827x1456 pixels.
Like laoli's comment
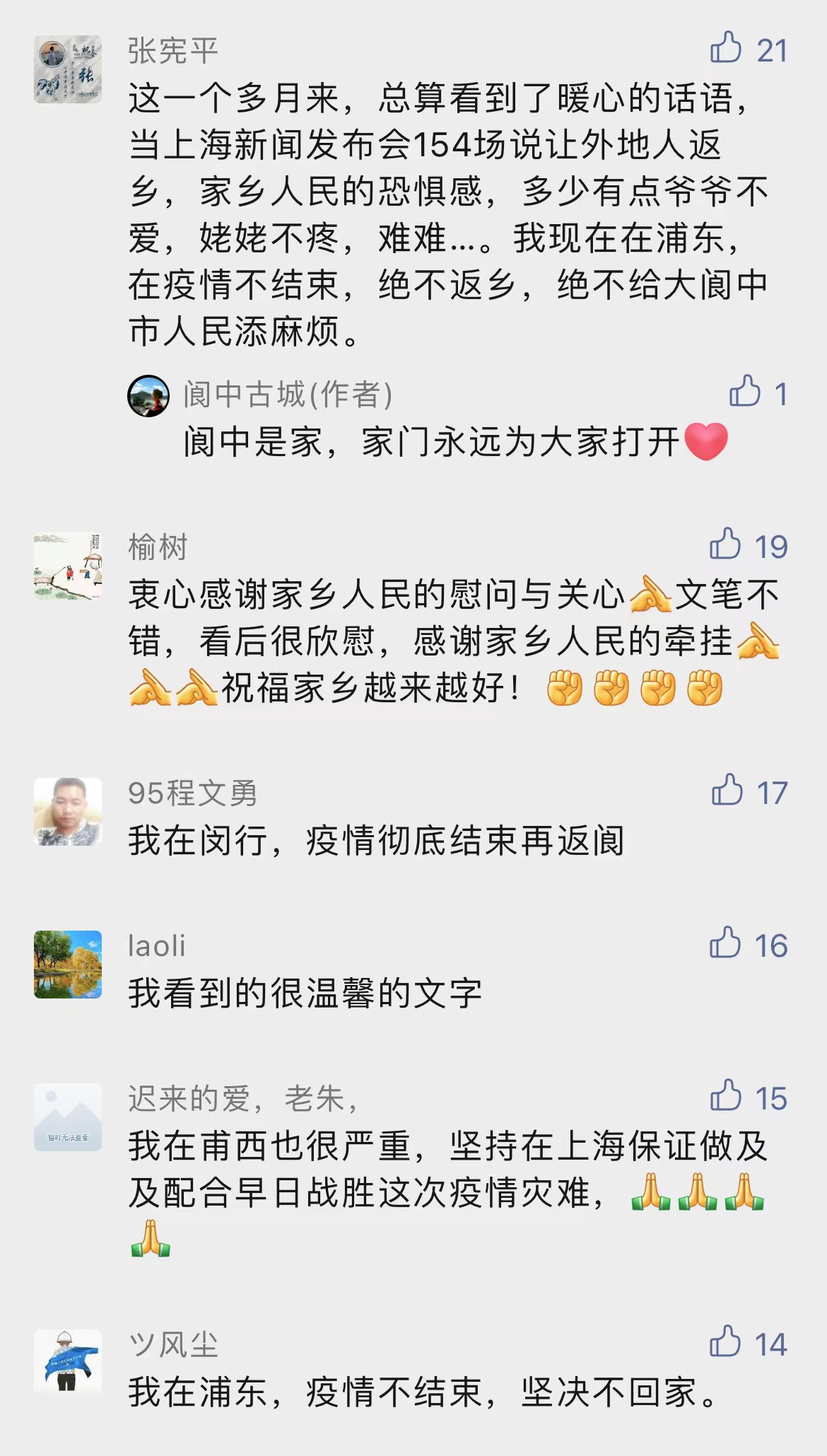point(725,943)
